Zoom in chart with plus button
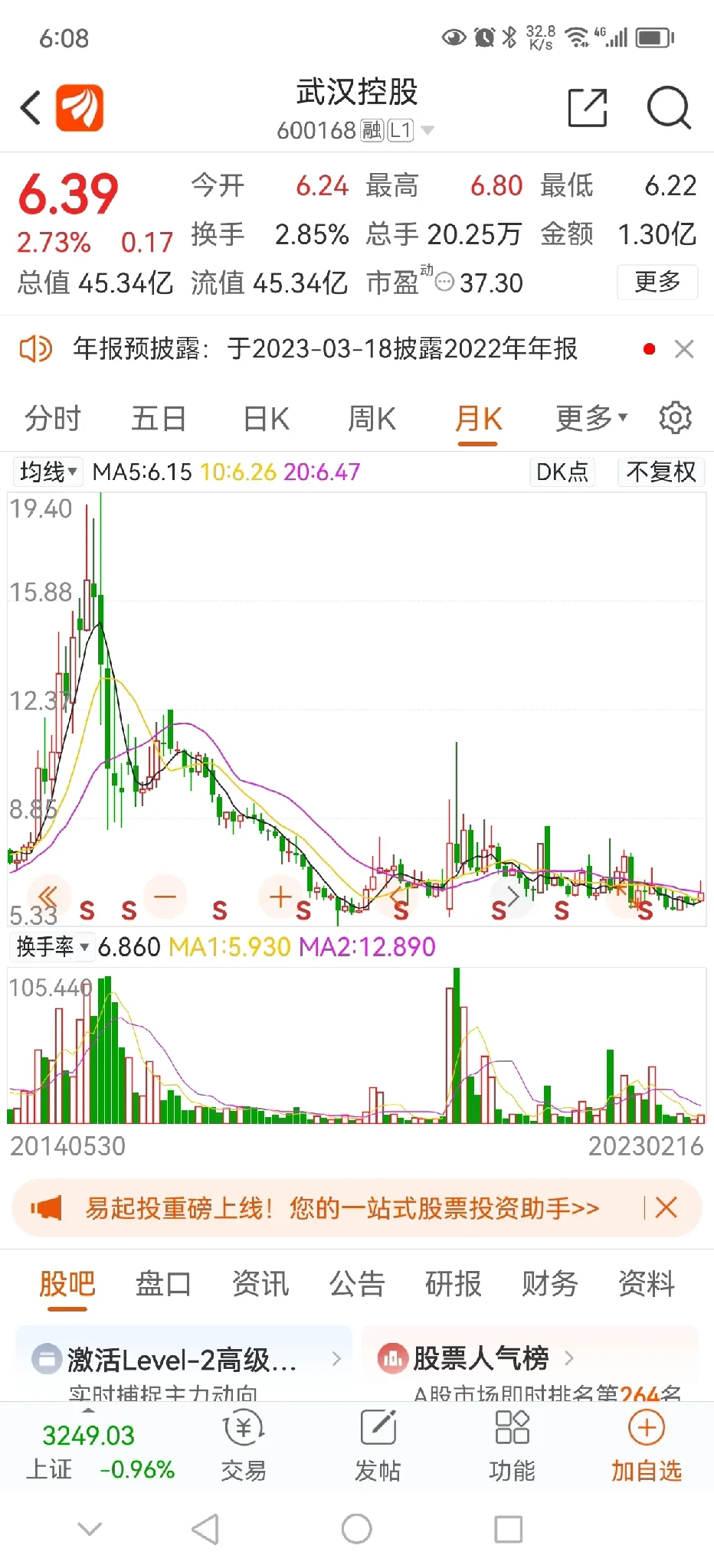Image resolution: width=714 pixels, height=1568 pixels. (x=280, y=896)
